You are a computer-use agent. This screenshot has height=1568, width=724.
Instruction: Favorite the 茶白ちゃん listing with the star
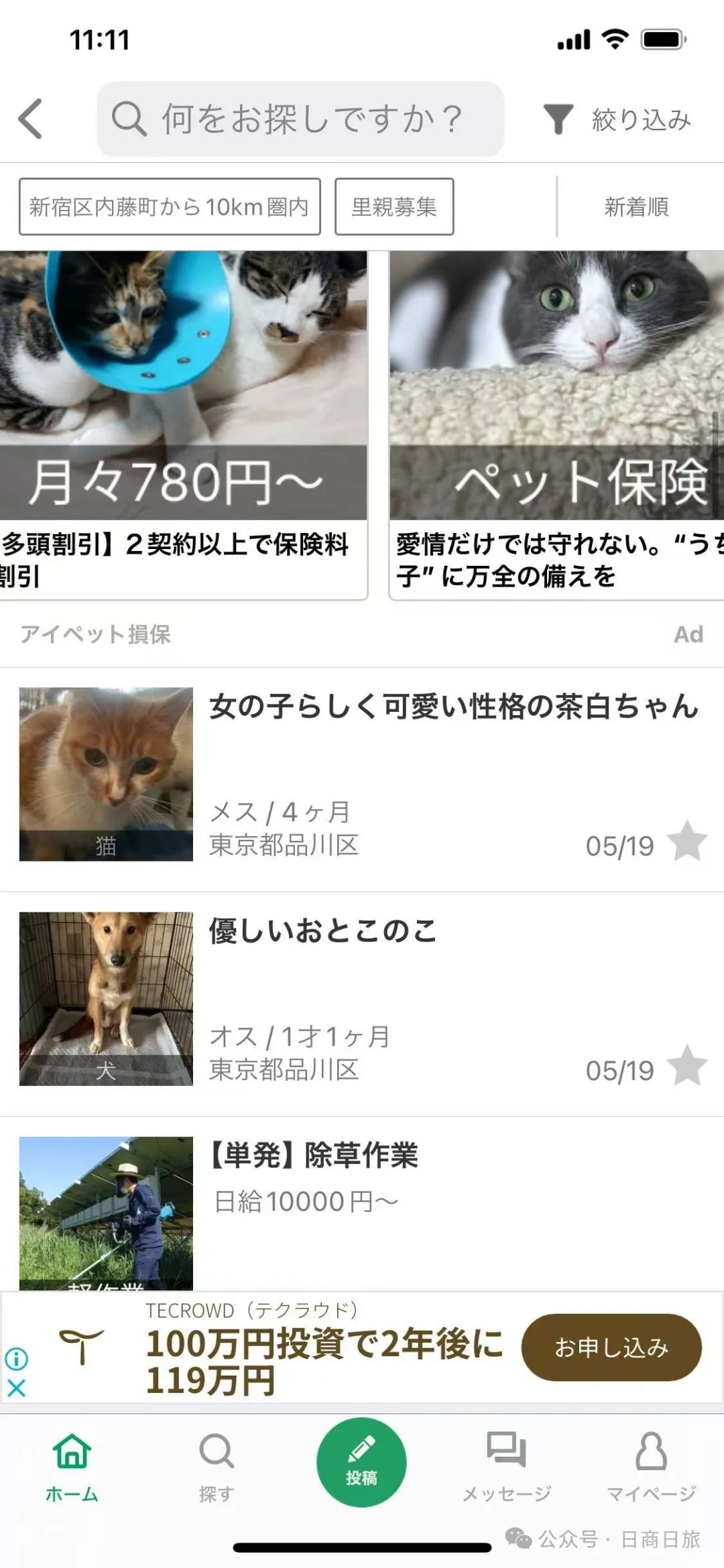point(688,841)
